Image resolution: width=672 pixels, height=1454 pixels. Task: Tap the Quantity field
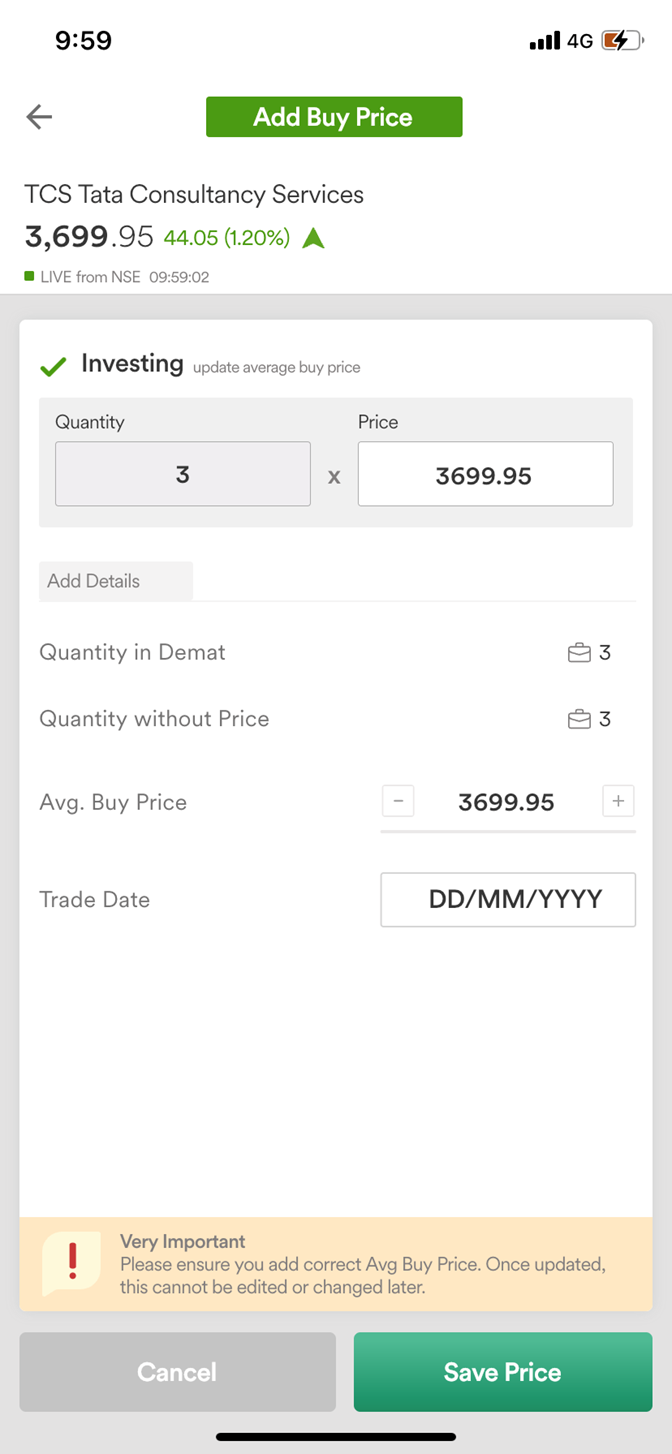[183, 474]
